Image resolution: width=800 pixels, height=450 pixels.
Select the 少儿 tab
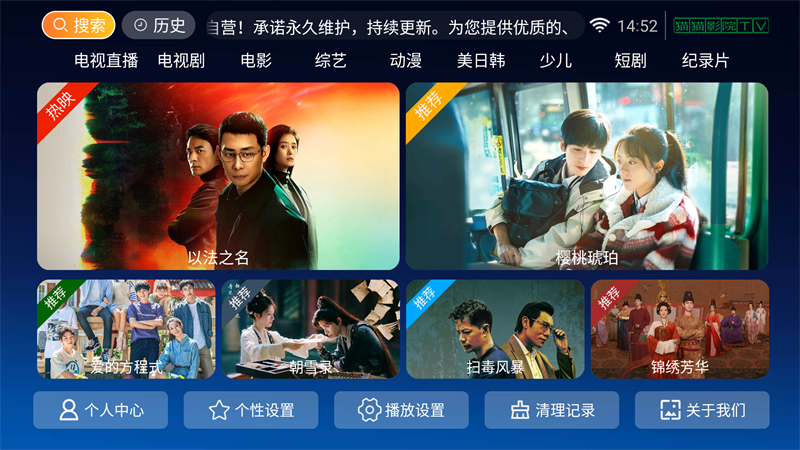(x=555, y=61)
